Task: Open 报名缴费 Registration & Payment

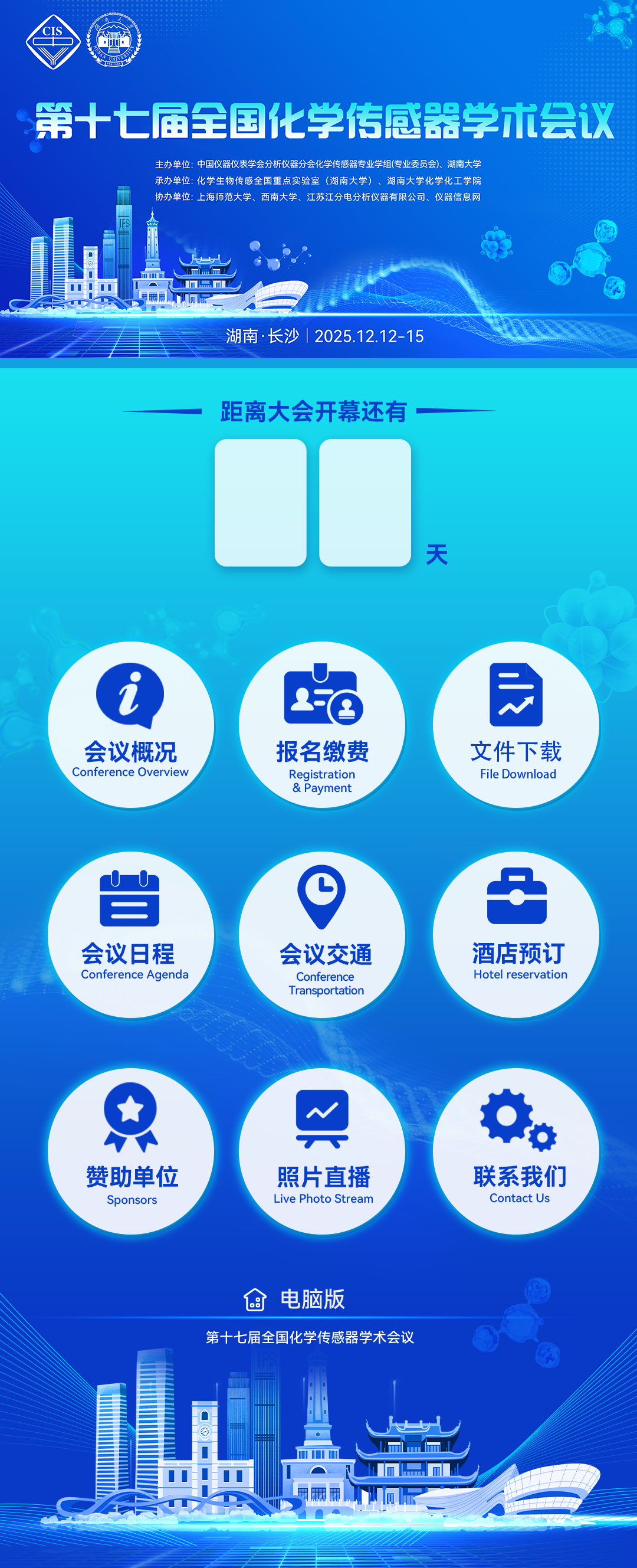Action: pyautogui.click(x=322, y=724)
